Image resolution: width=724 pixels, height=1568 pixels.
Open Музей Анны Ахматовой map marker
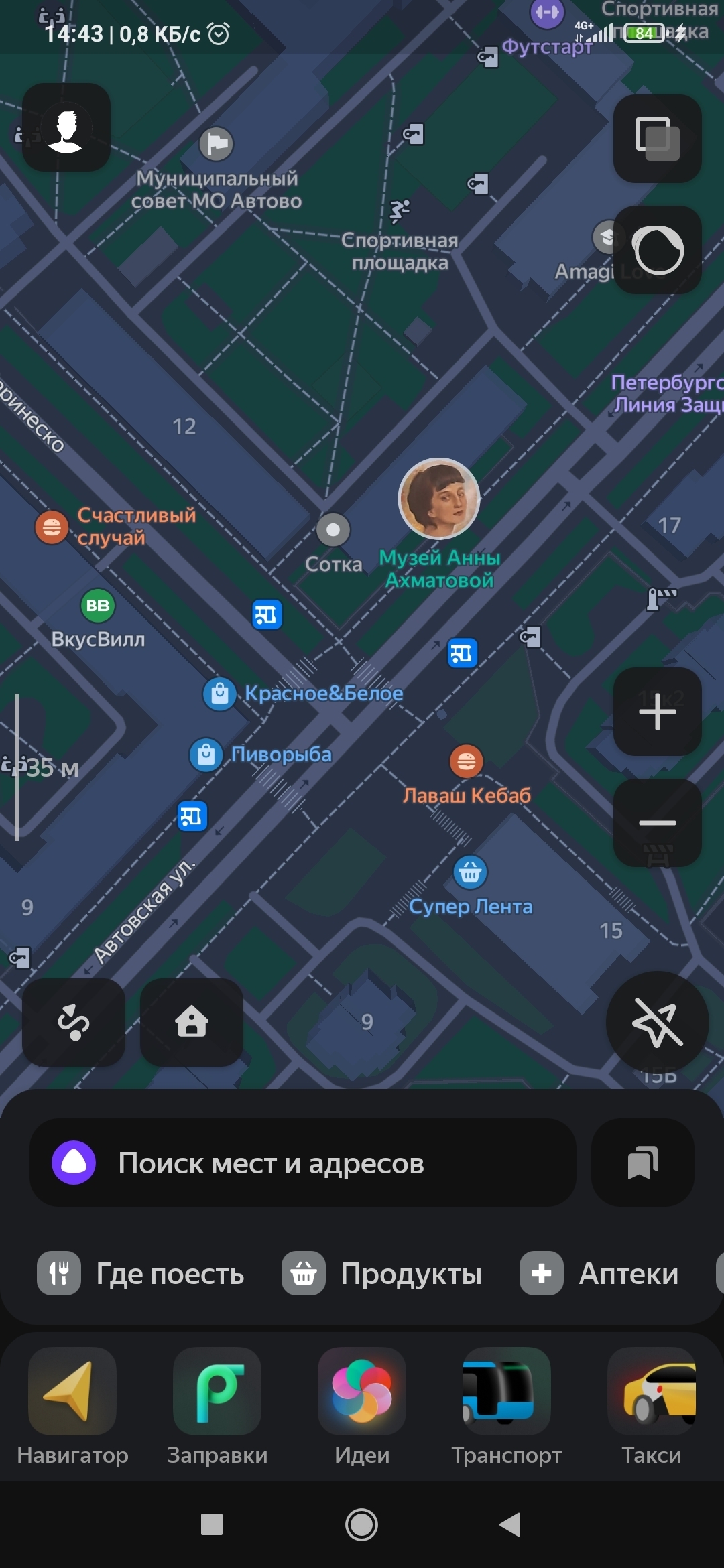(439, 499)
